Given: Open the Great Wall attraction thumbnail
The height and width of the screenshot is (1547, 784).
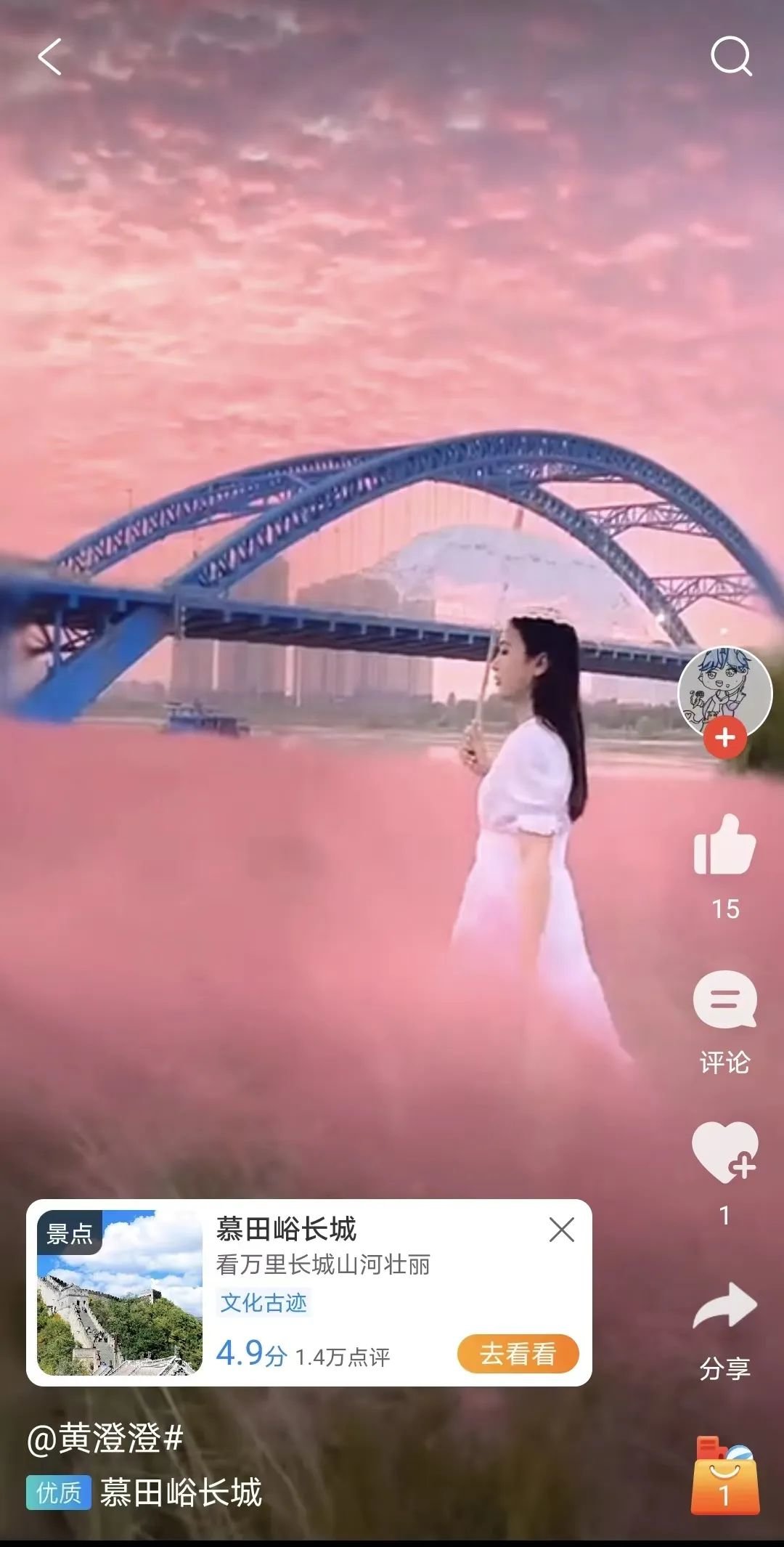Looking at the screenshot, I should click(x=120, y=1293).
